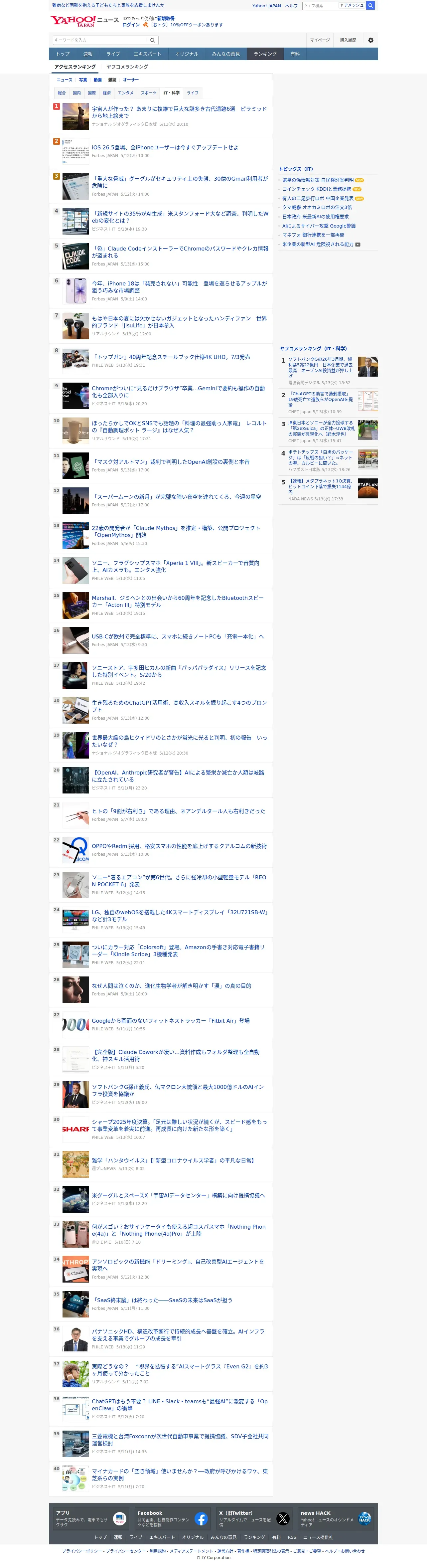The image size is (427, 1568).
Task: Open the Xperia 1 VIII article
Action: click(x=176, y=567)
